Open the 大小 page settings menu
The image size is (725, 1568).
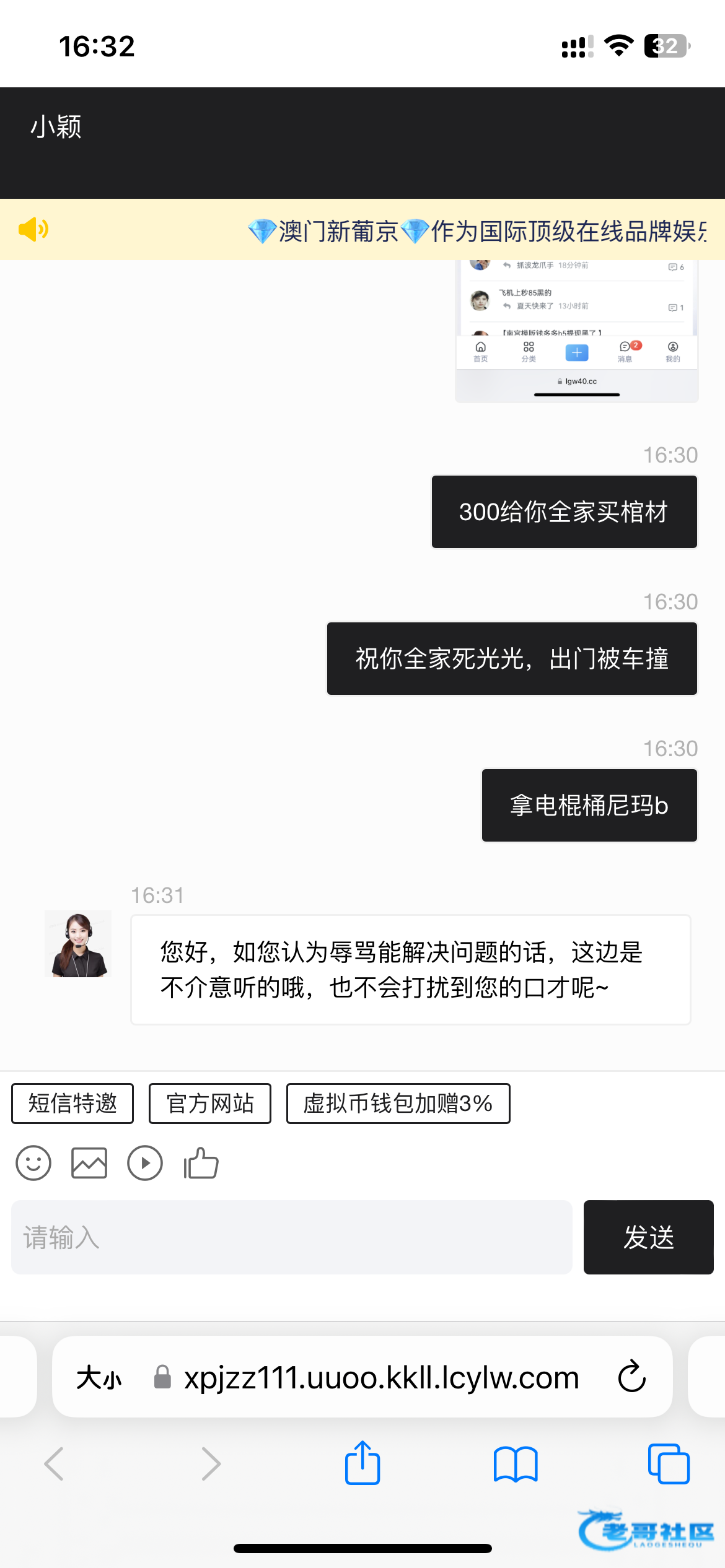coord(99,1379)
